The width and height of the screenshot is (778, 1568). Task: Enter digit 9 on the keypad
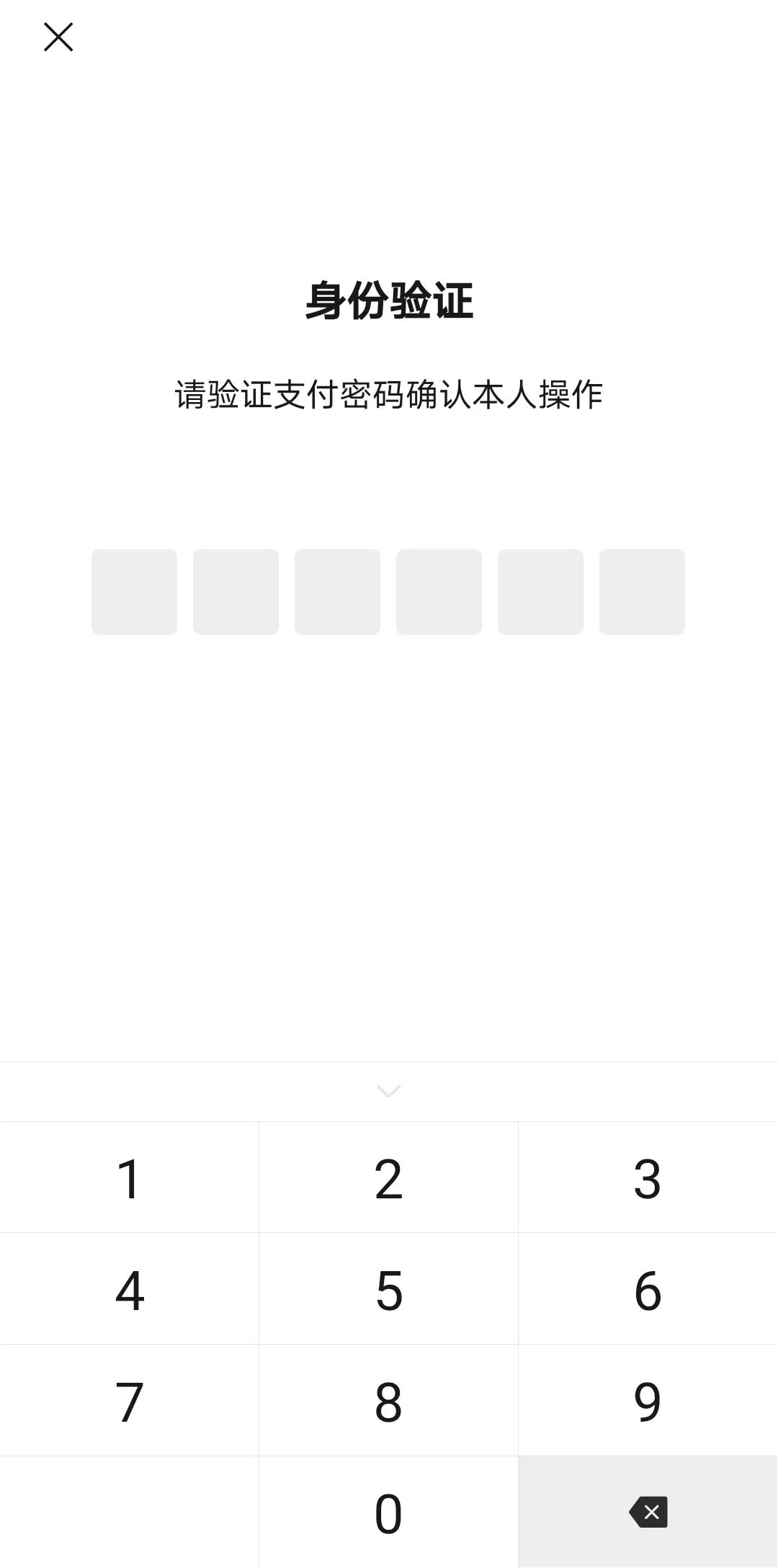(x=648, y=1402)
